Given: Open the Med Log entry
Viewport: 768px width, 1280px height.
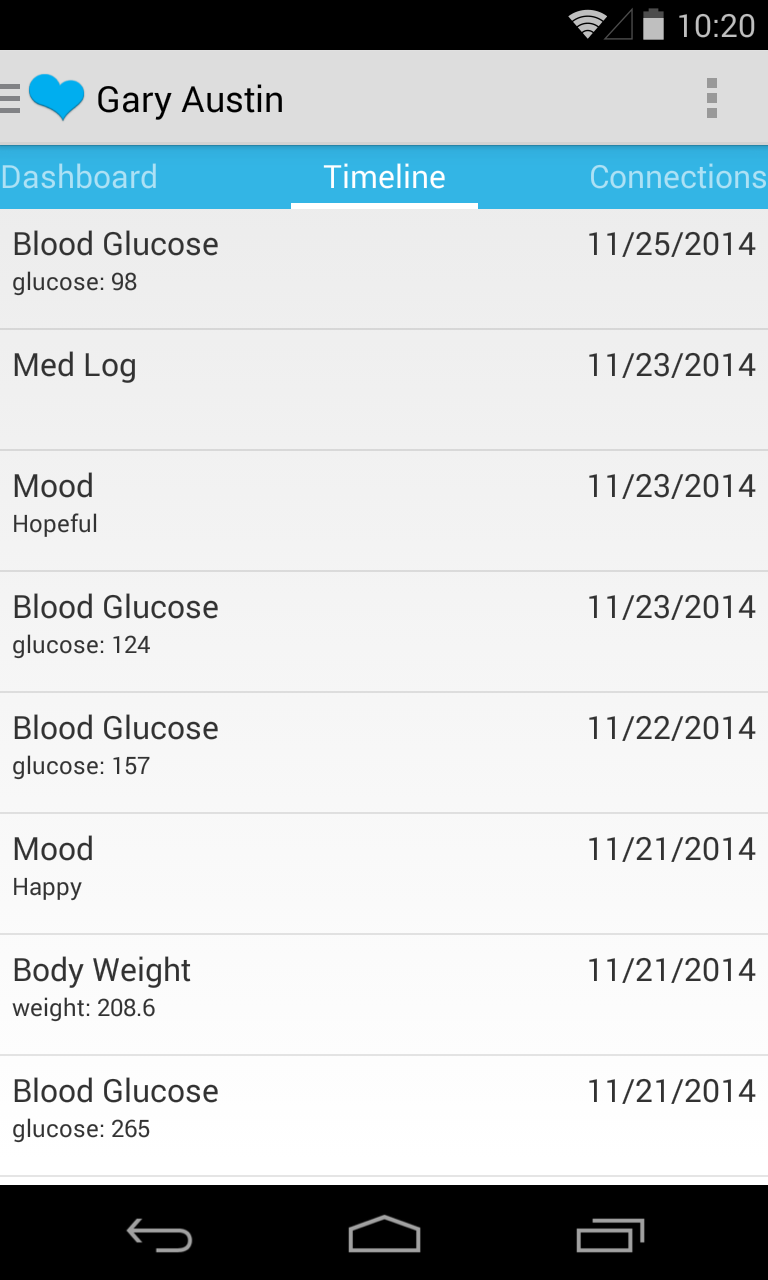Looking at the screenshot, I should 384,389.
